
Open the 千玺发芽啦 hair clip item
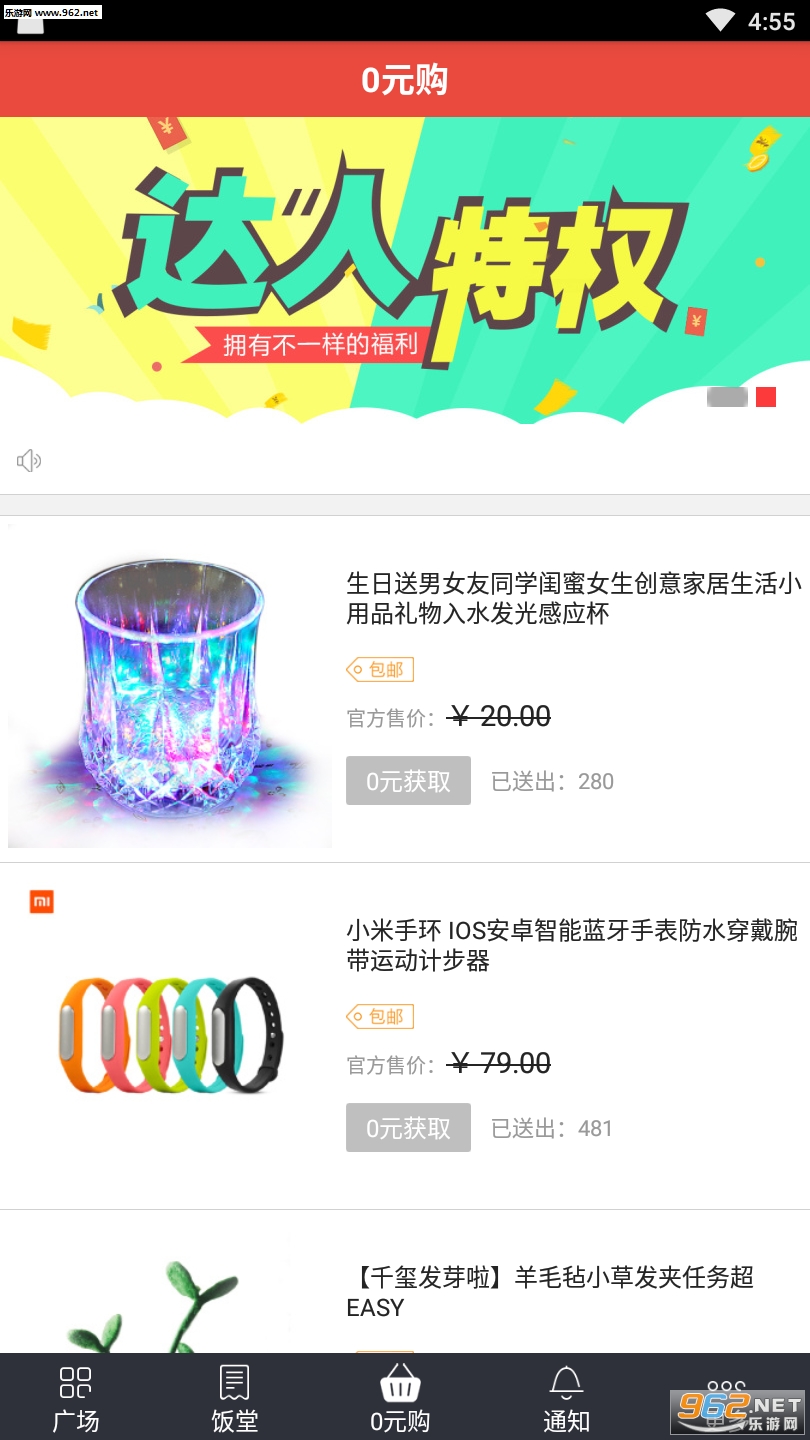click(x=550, y=1291)
